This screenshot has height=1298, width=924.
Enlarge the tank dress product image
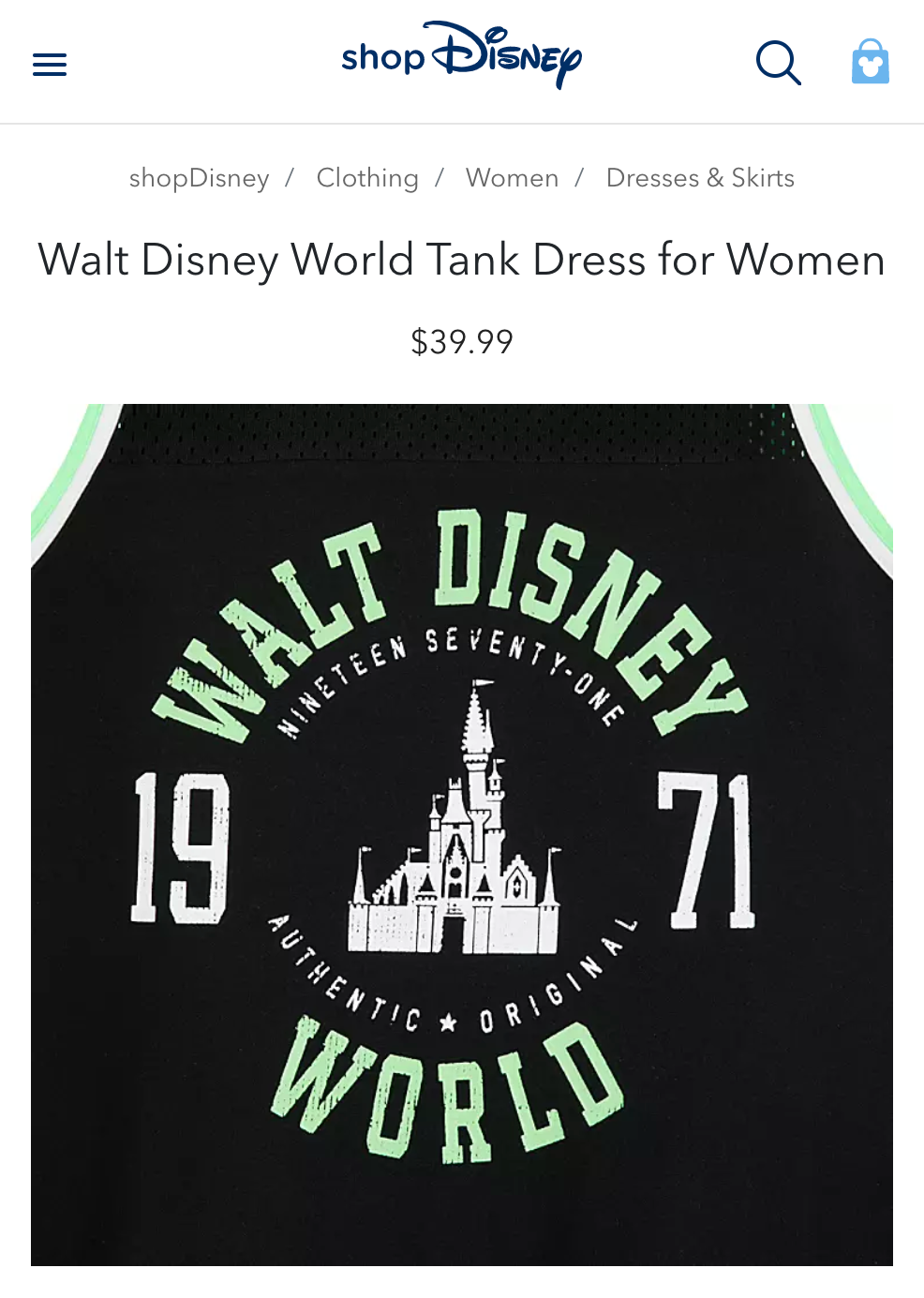coord(461,834)
